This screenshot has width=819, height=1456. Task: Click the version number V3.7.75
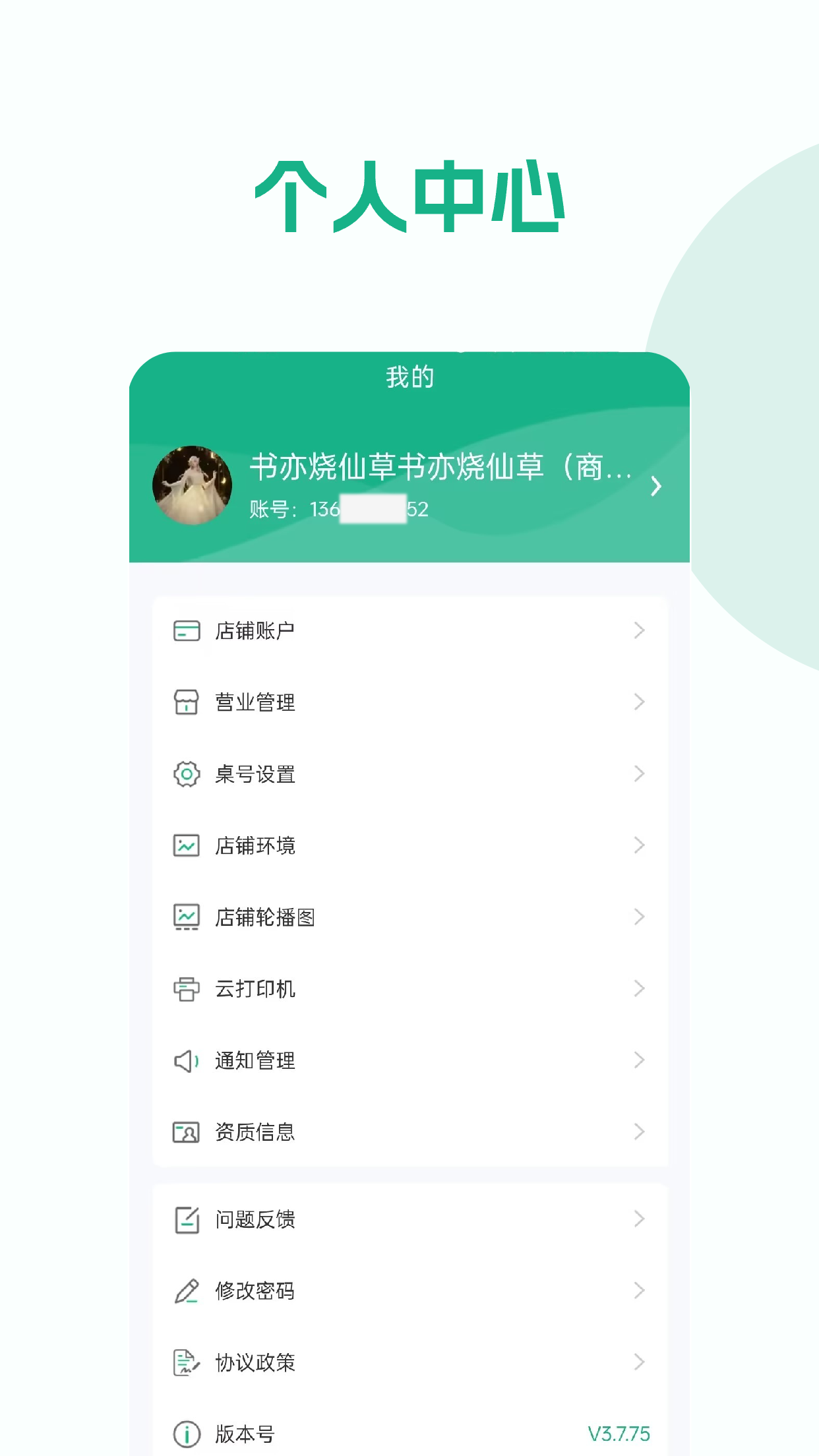pyautogui.click(x=619, y=1432)
